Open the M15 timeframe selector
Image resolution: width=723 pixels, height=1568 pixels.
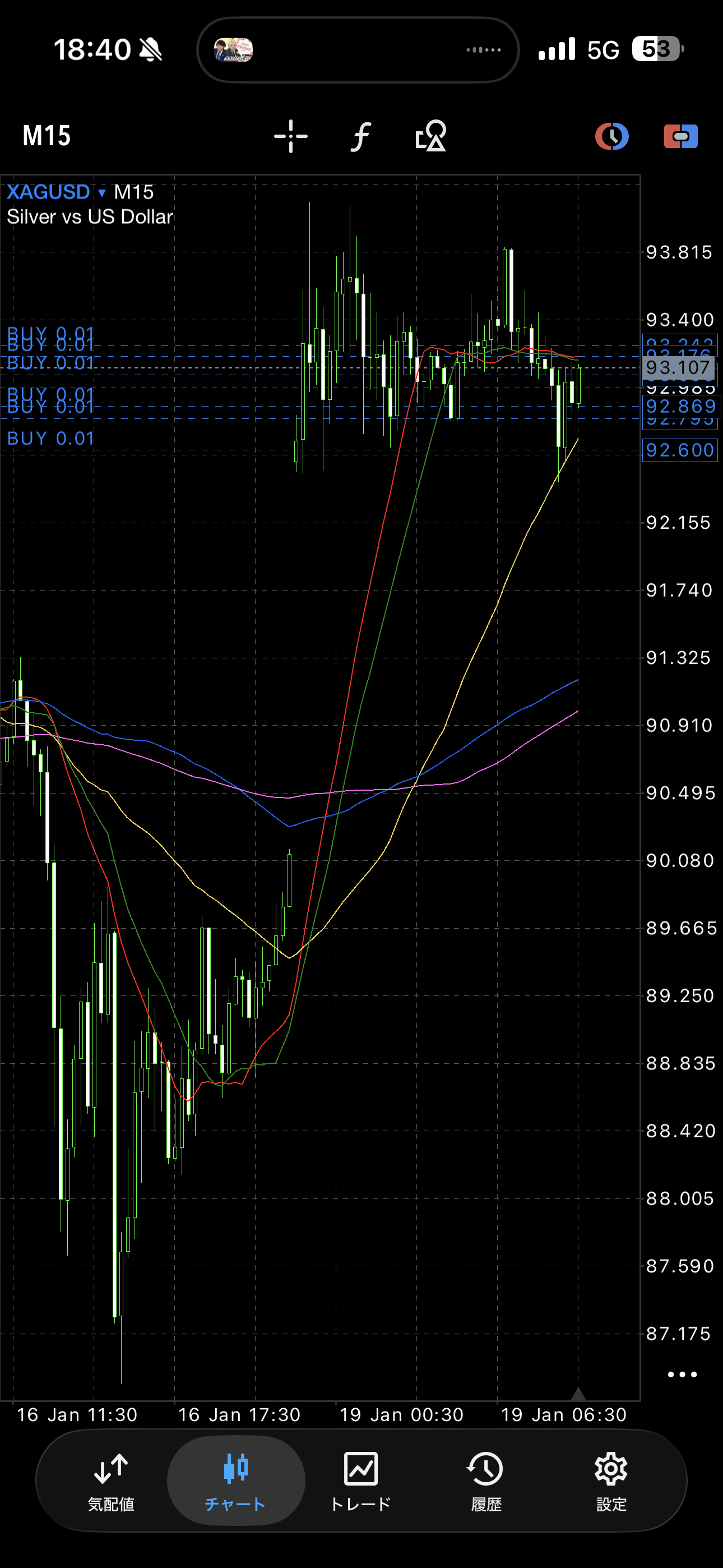click(x=47, y=136)
